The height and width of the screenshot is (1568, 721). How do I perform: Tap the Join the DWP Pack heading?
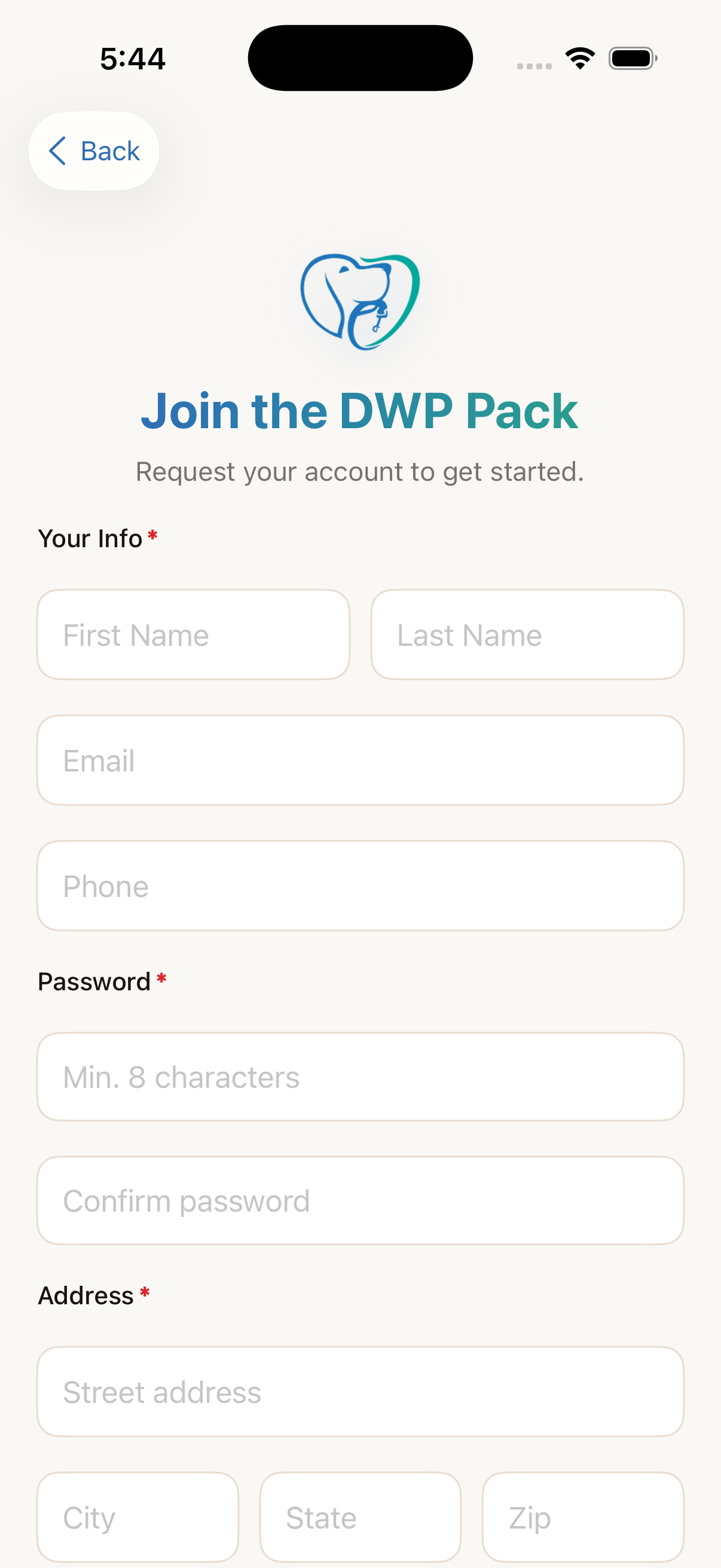(360, 411)
